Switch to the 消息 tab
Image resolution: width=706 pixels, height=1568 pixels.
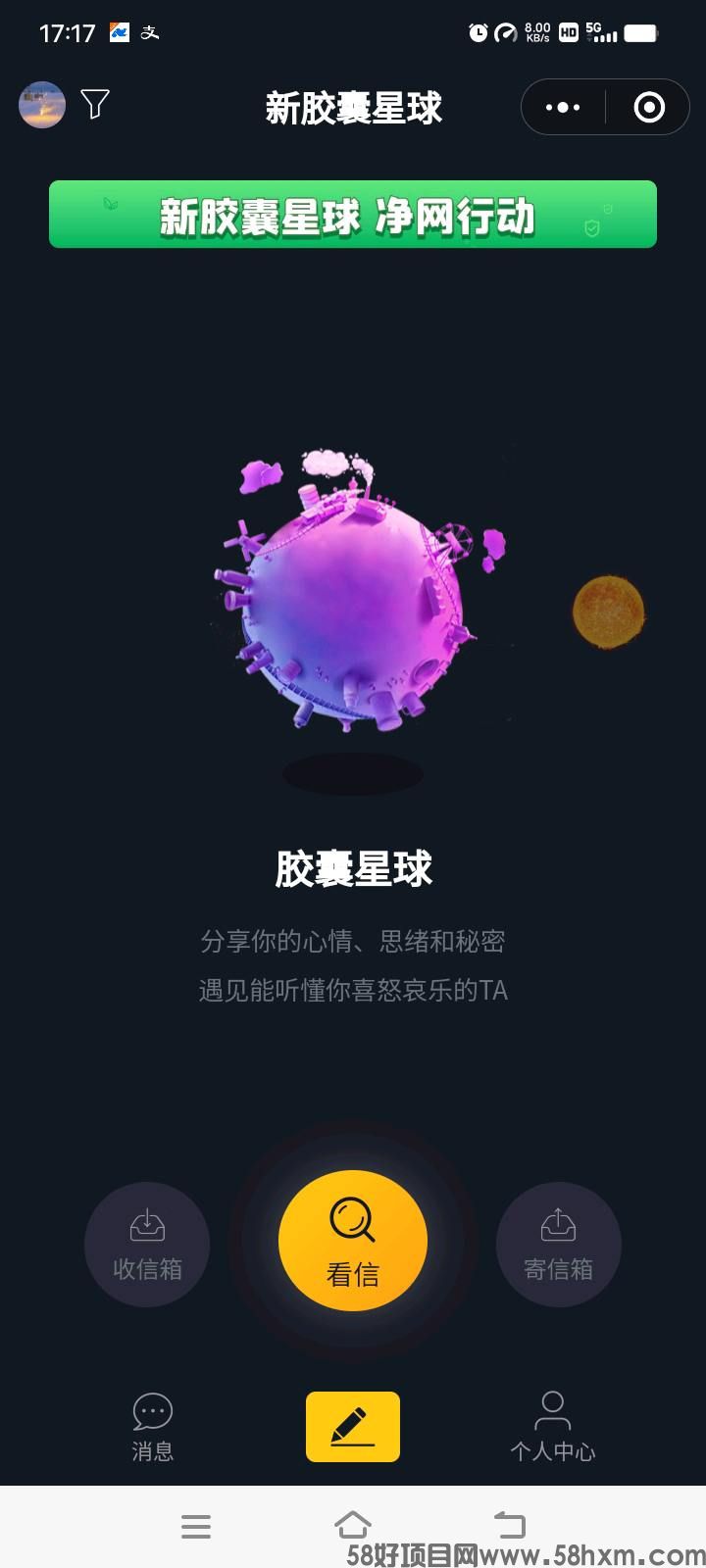click(x=153, y=1428)
